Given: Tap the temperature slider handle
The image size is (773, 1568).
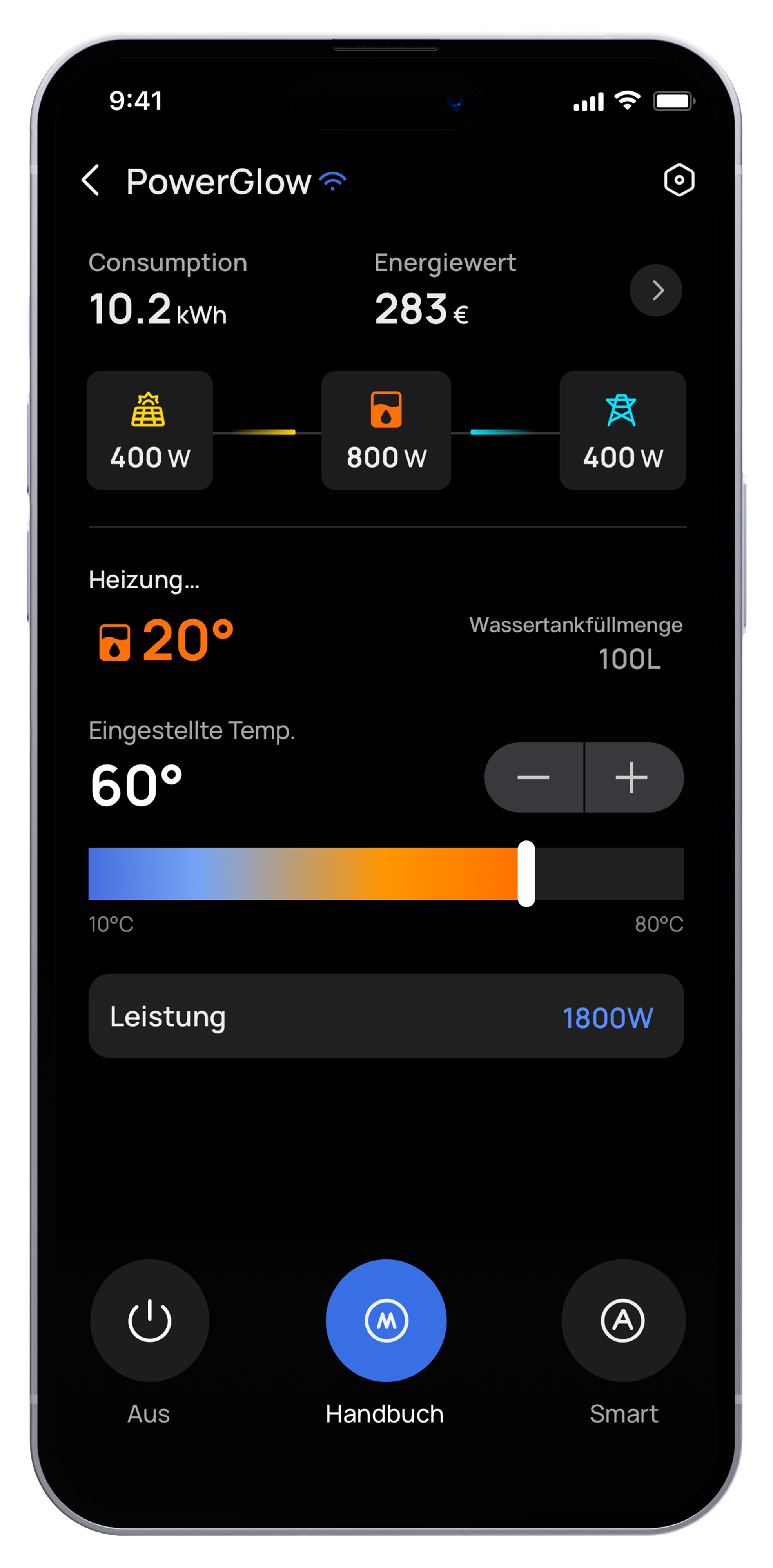Looking at the screenshot, I should point(526,873).
